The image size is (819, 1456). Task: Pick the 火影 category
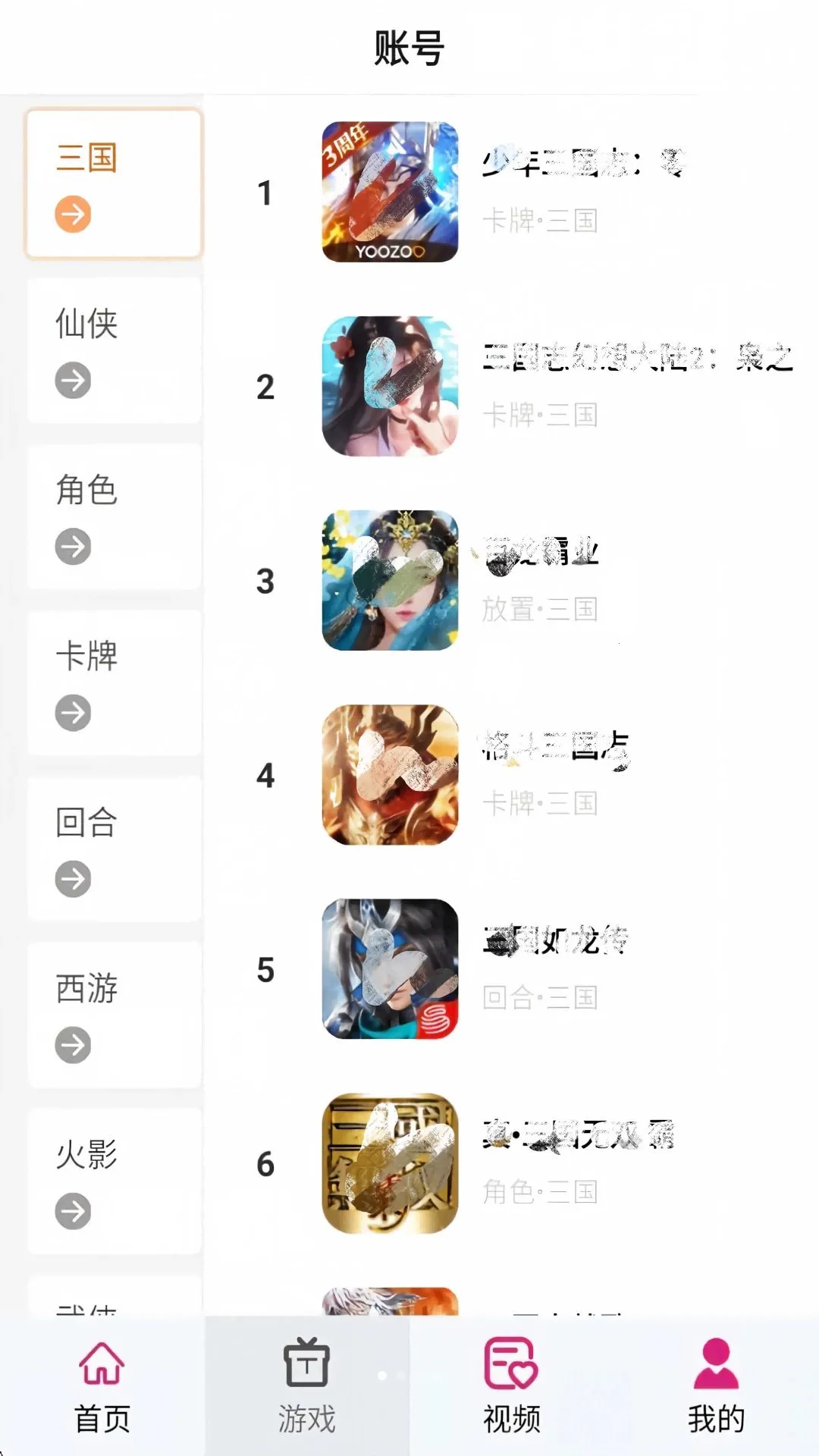click(x=115, y=1181)
